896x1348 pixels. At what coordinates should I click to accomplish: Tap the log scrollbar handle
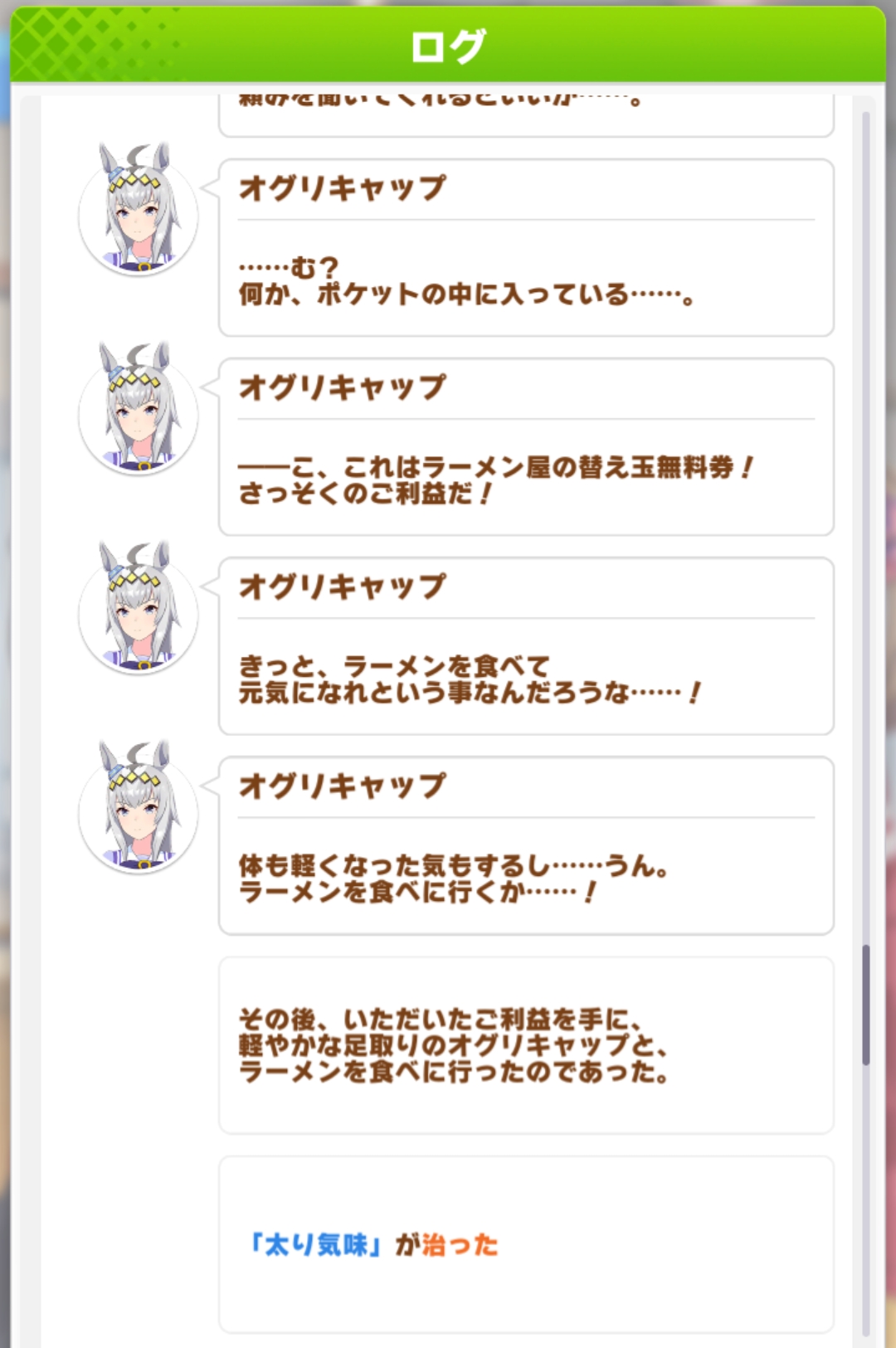point(866,1004)
